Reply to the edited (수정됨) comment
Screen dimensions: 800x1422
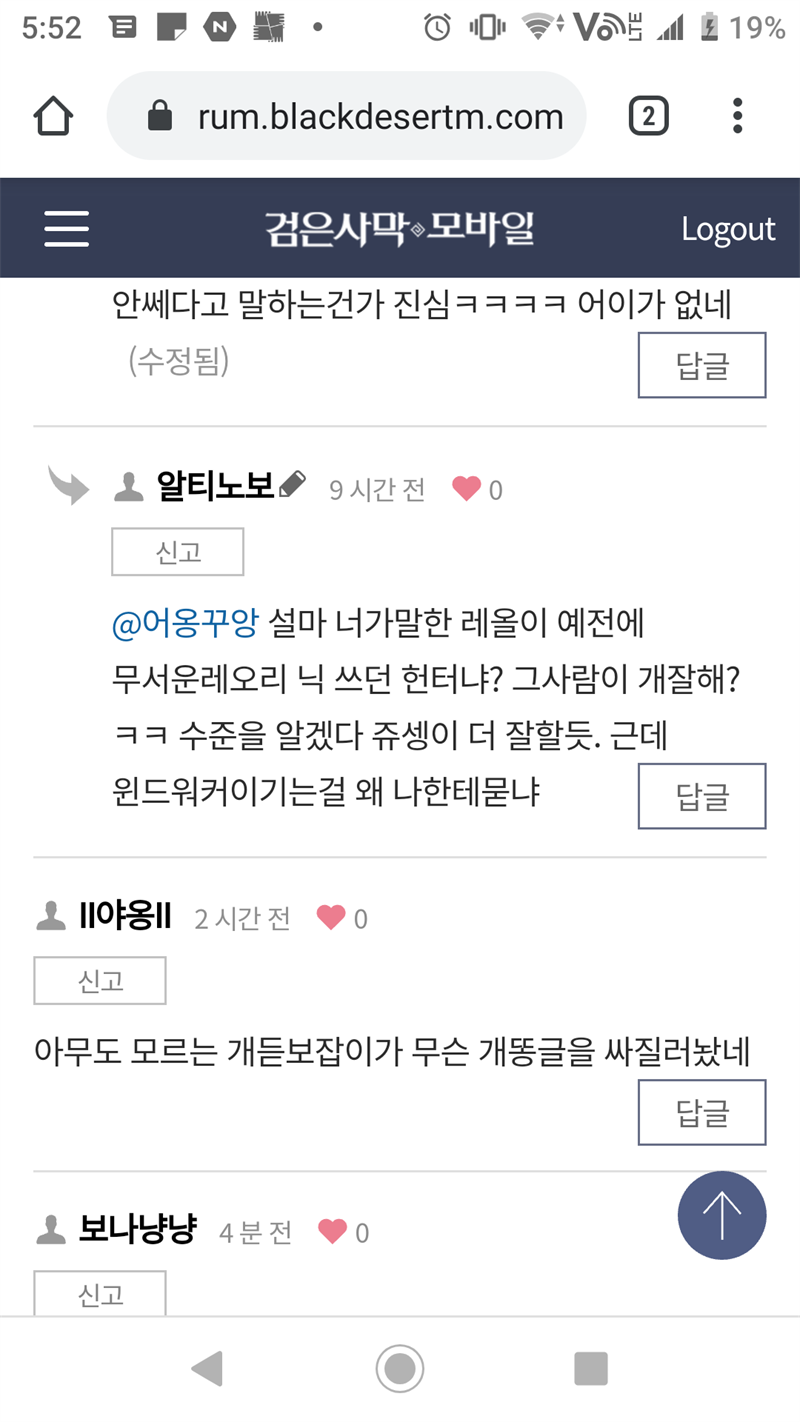(x=702, y=366)
